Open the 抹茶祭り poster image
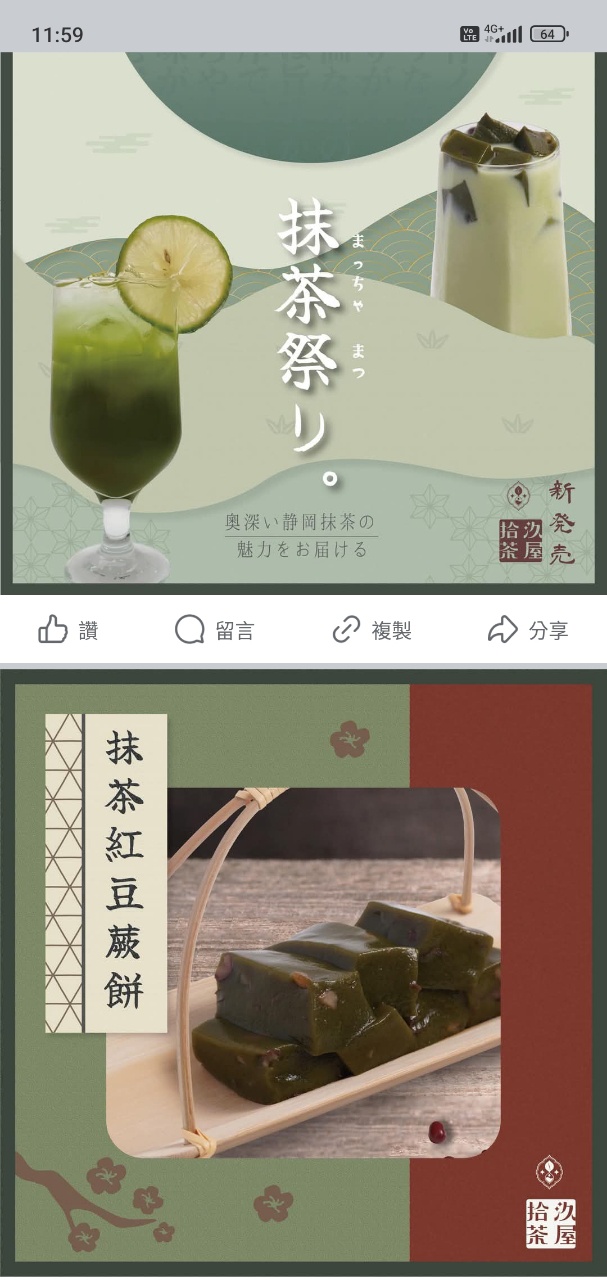Screen dimensions: 607x1280 [x=303, y=320]
